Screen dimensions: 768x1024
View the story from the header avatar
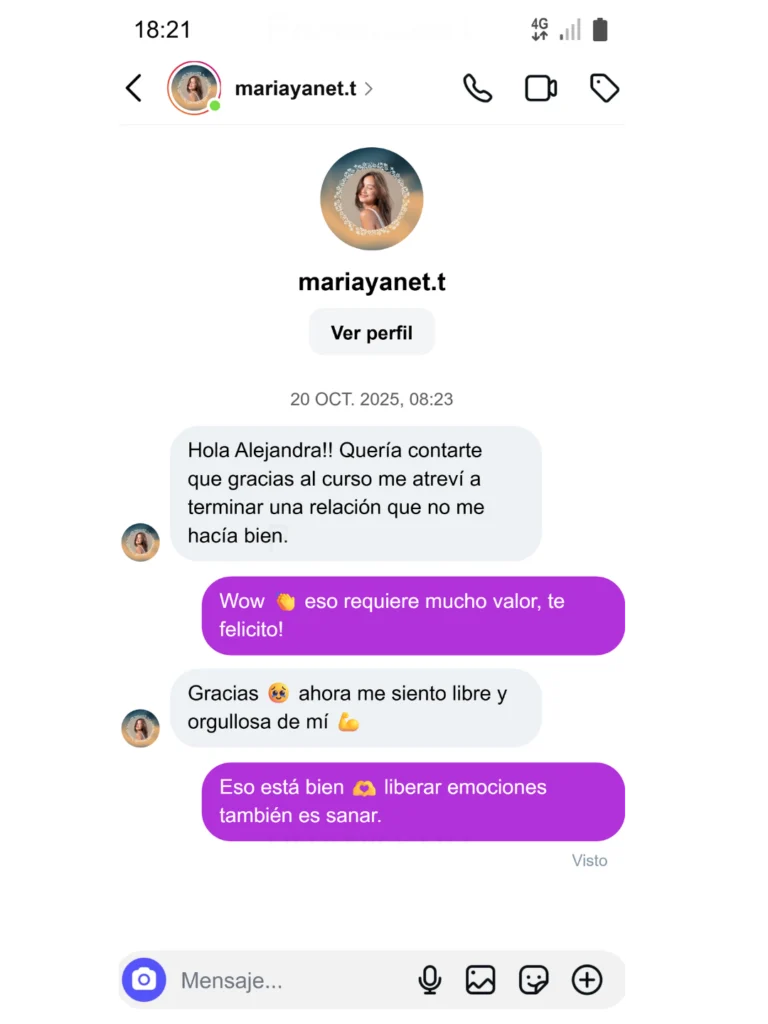tap(194, 88)
